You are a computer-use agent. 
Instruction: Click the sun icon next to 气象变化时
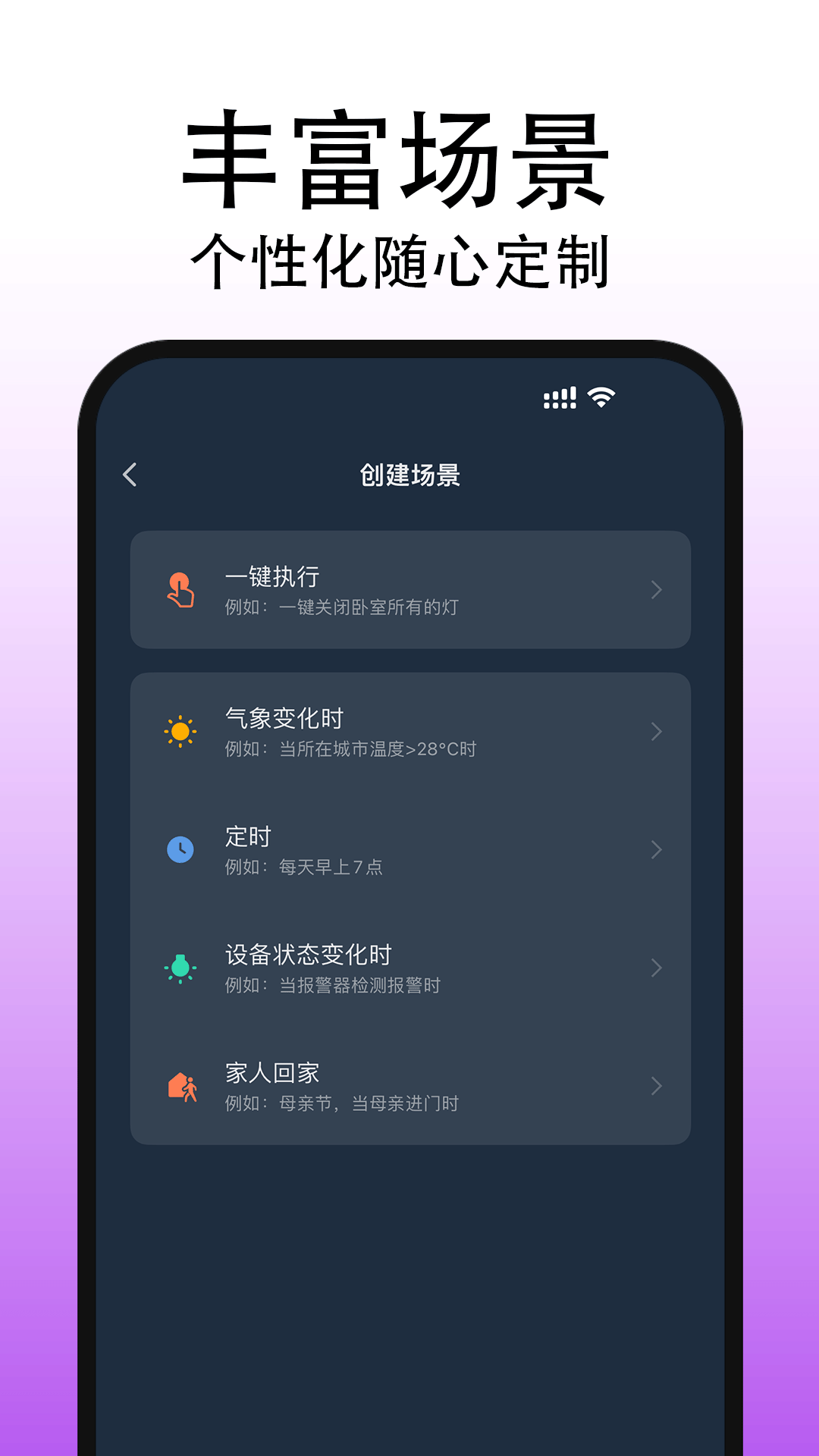tap(180, 730)
